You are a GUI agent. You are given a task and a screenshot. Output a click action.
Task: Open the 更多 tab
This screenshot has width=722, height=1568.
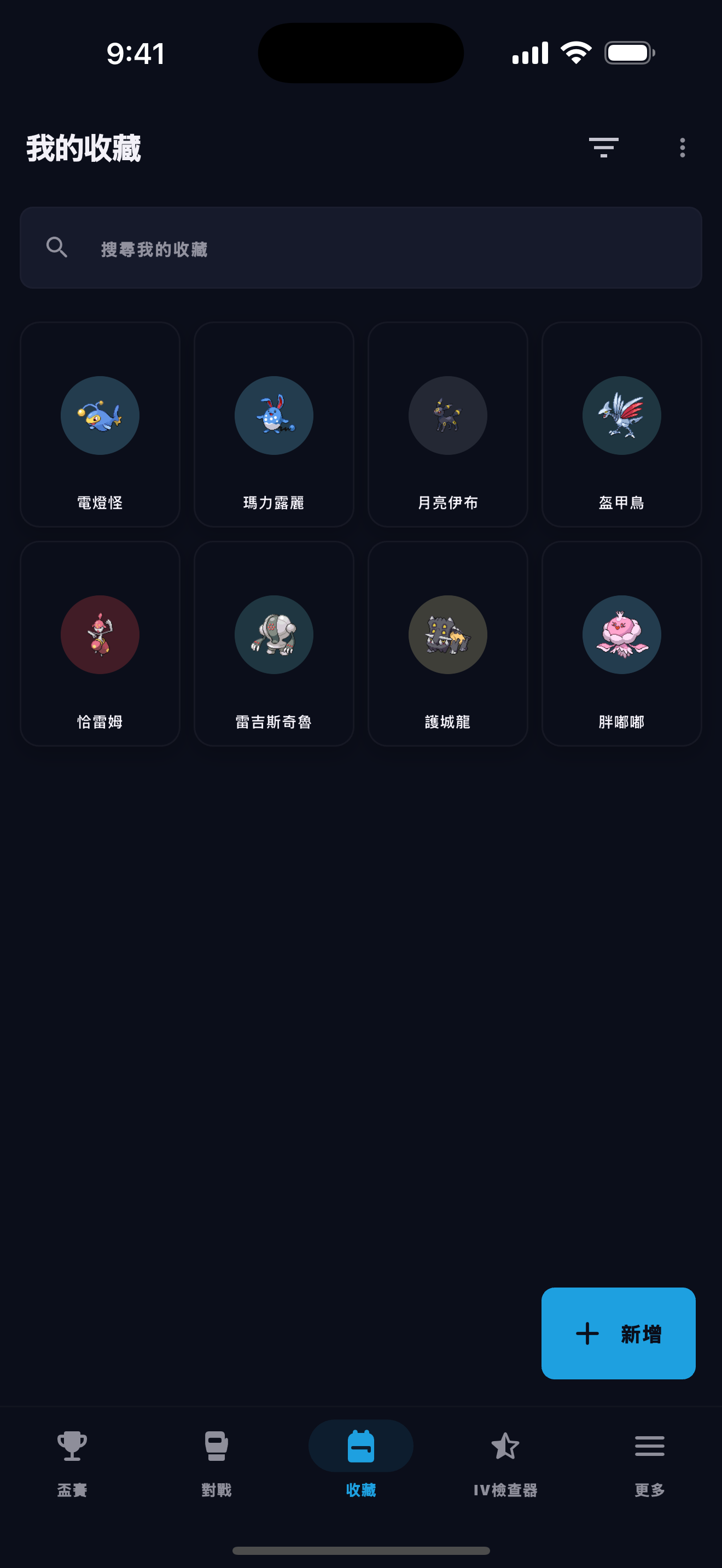650,1462
